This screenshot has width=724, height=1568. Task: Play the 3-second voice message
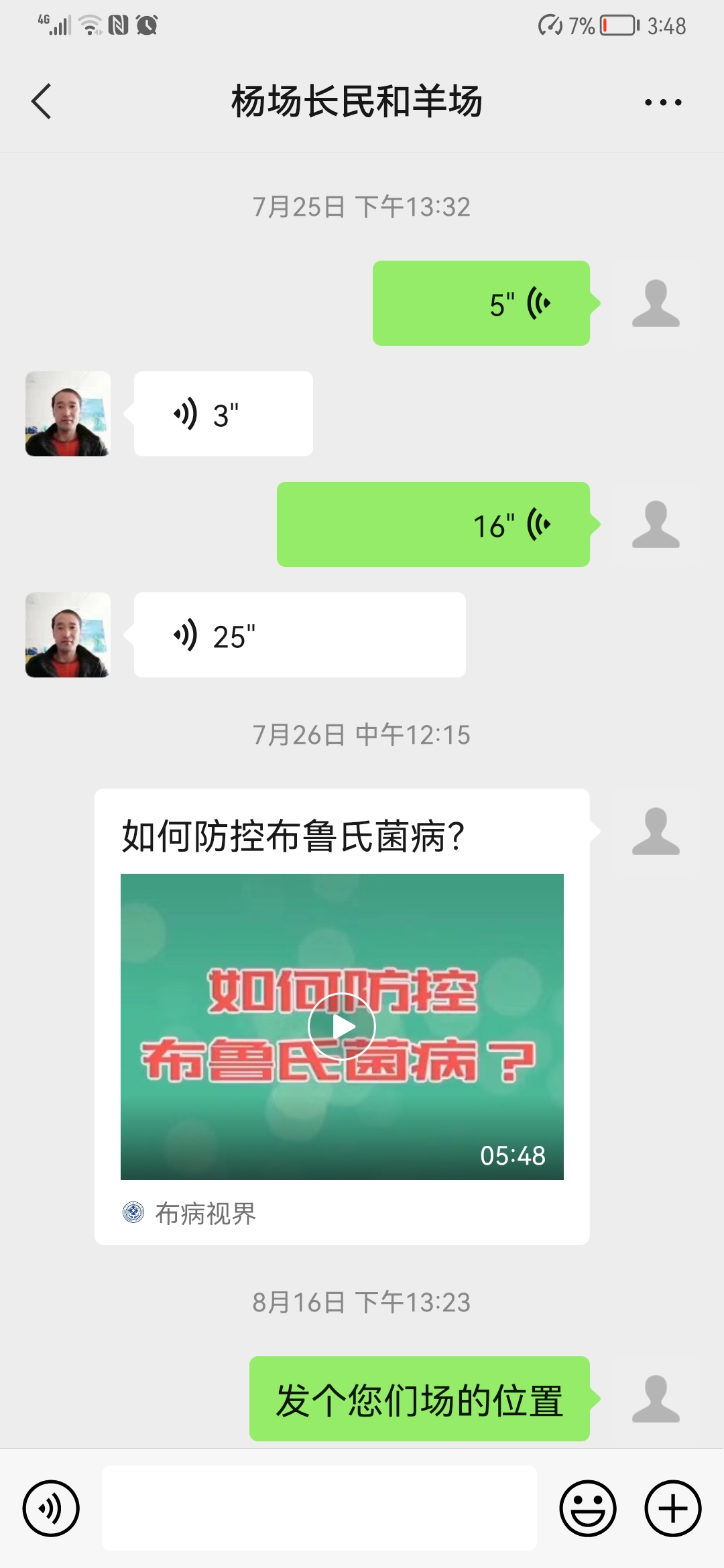(x=223, y=414)
